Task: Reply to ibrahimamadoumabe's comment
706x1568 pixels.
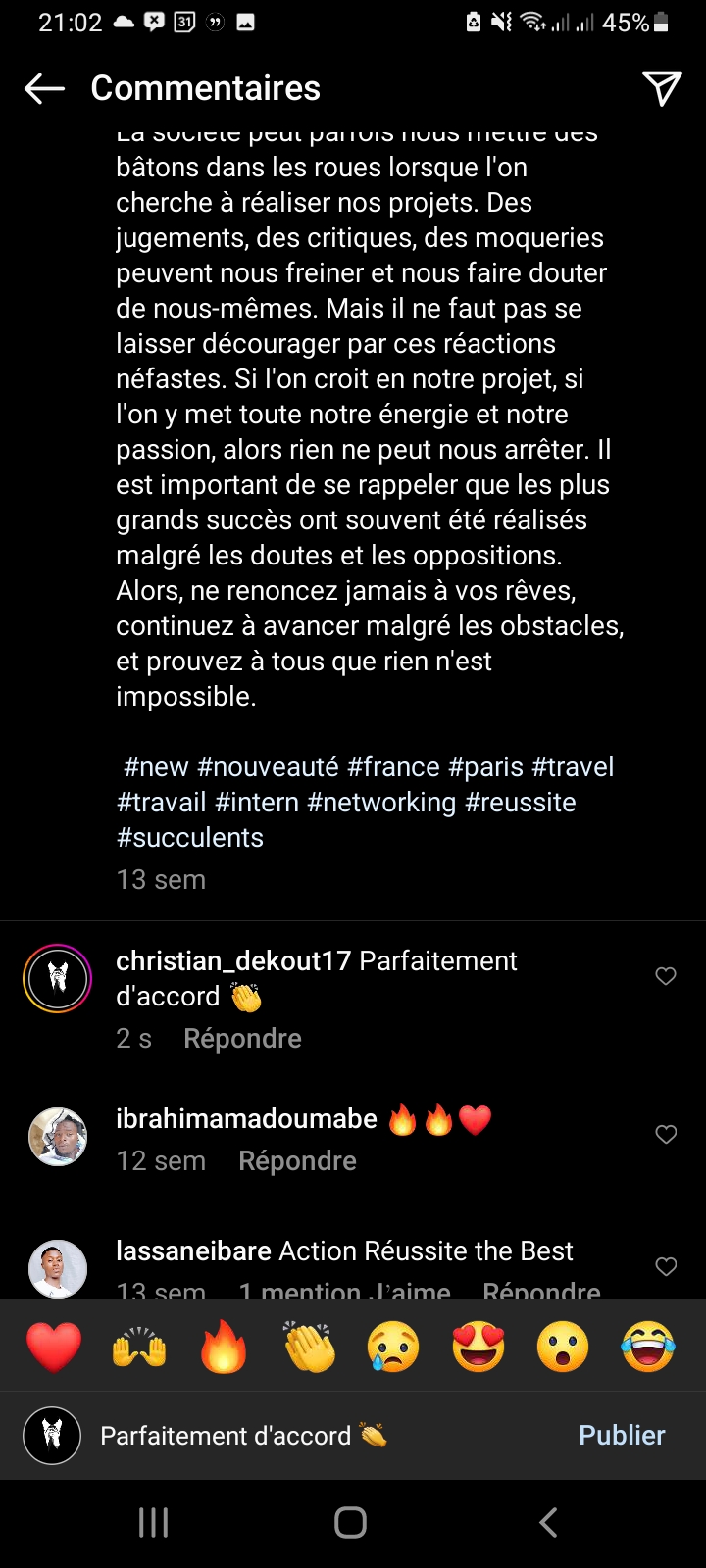Action: (x=297, y=1161)
